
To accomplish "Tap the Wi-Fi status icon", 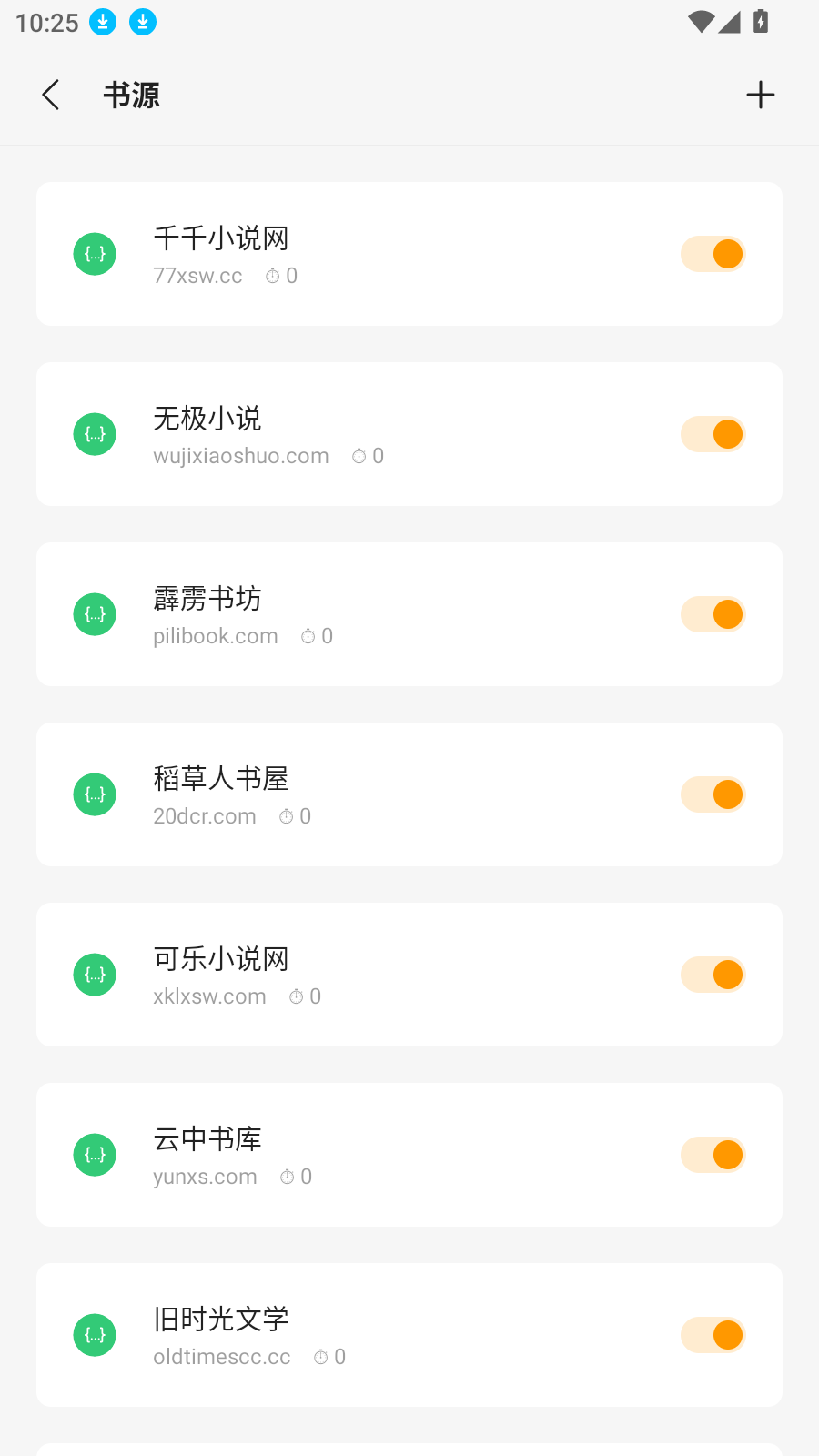I will 701,22.
